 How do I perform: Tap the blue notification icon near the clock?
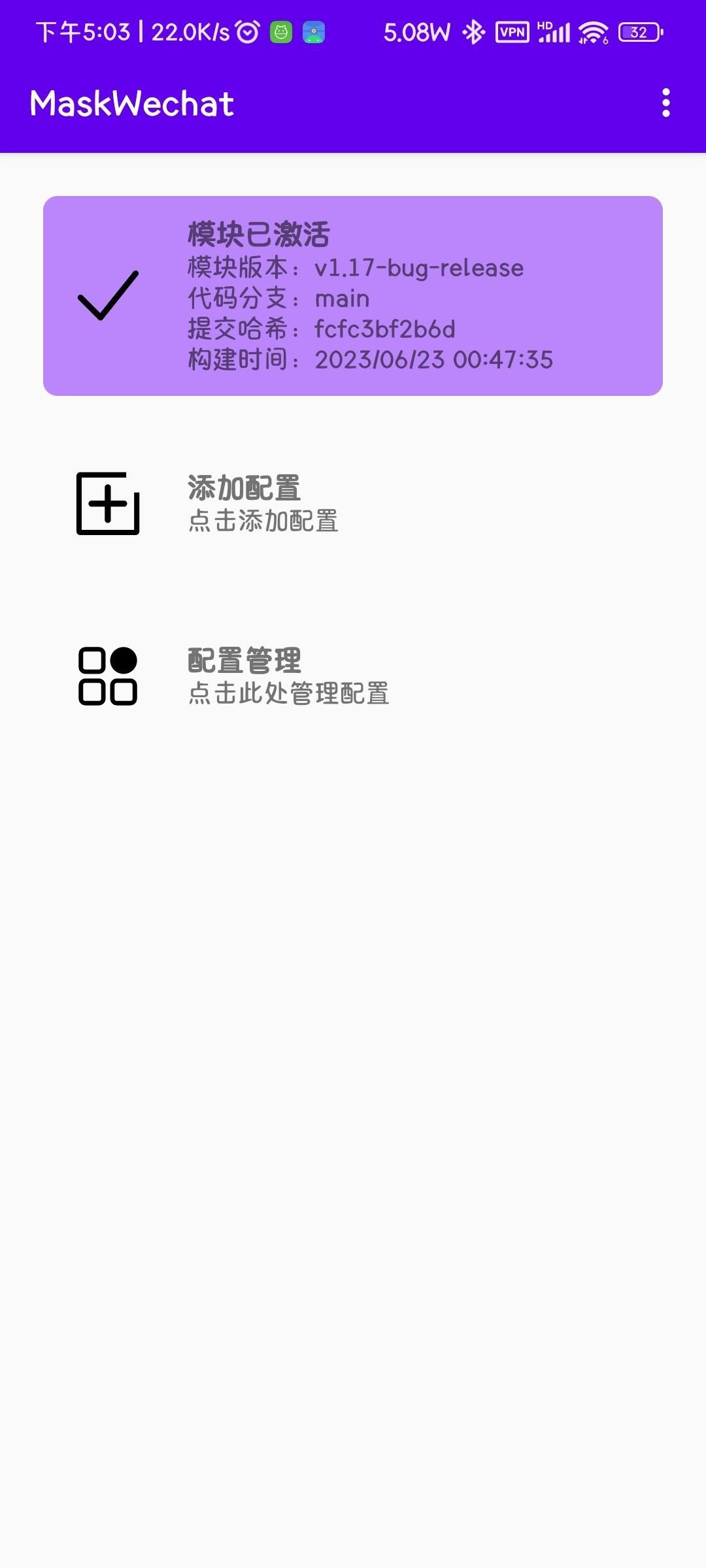click(x=313, y=31)
